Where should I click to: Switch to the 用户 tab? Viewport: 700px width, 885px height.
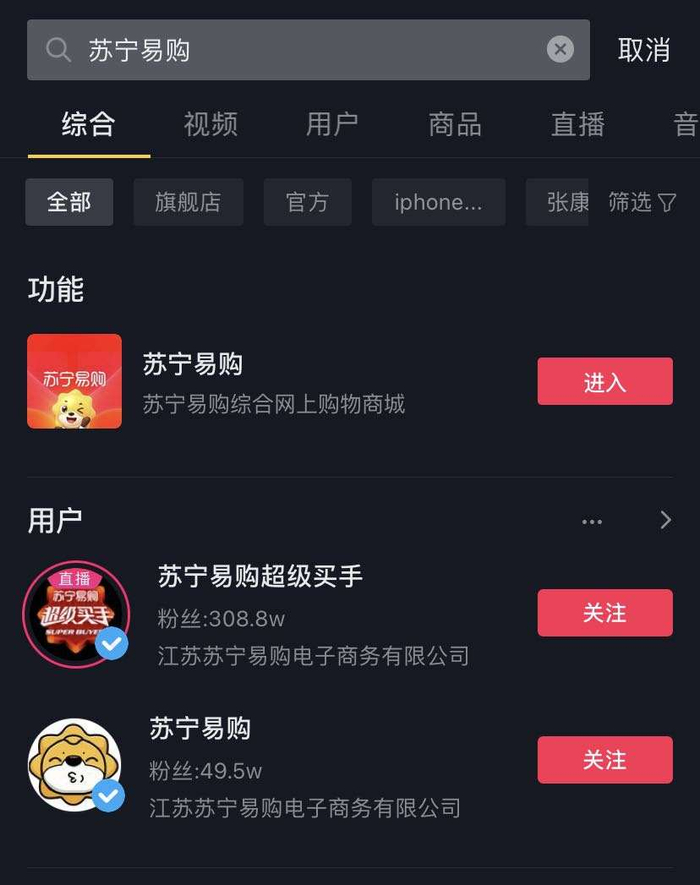(332, 124)
